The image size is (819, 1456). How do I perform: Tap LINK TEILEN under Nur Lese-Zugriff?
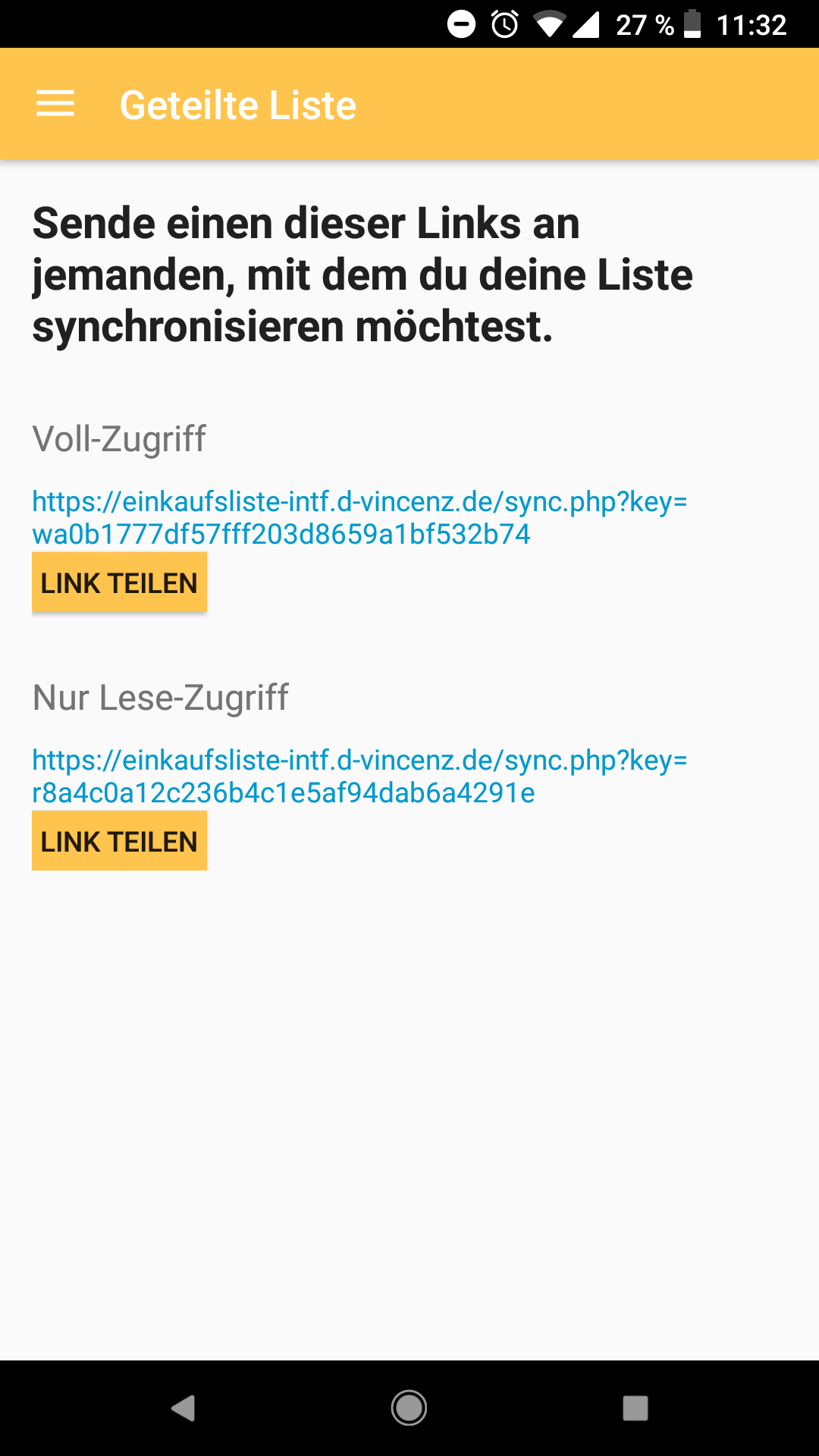tap(119, 841)
